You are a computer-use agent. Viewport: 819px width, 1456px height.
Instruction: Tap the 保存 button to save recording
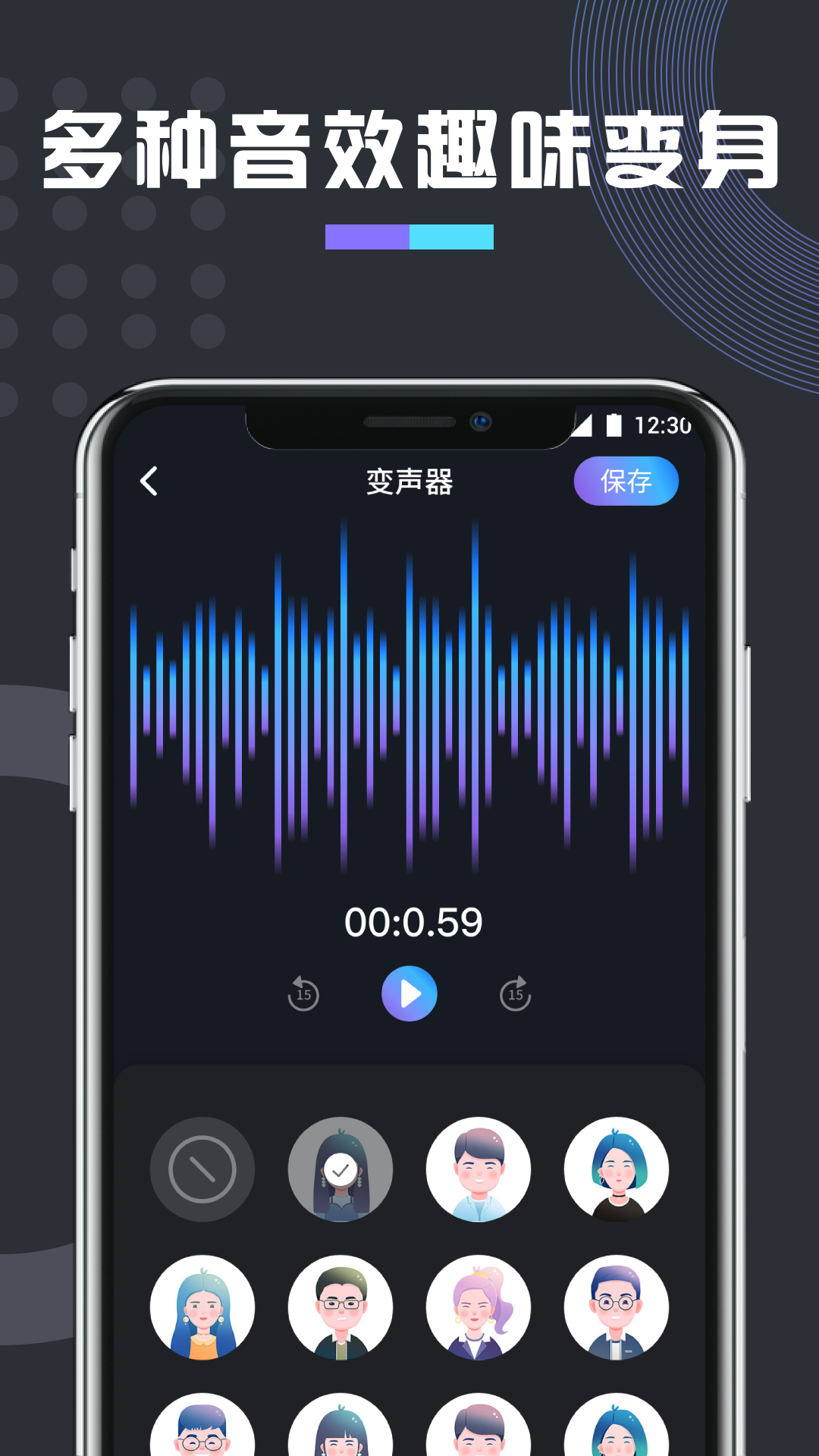pos(626,480)
